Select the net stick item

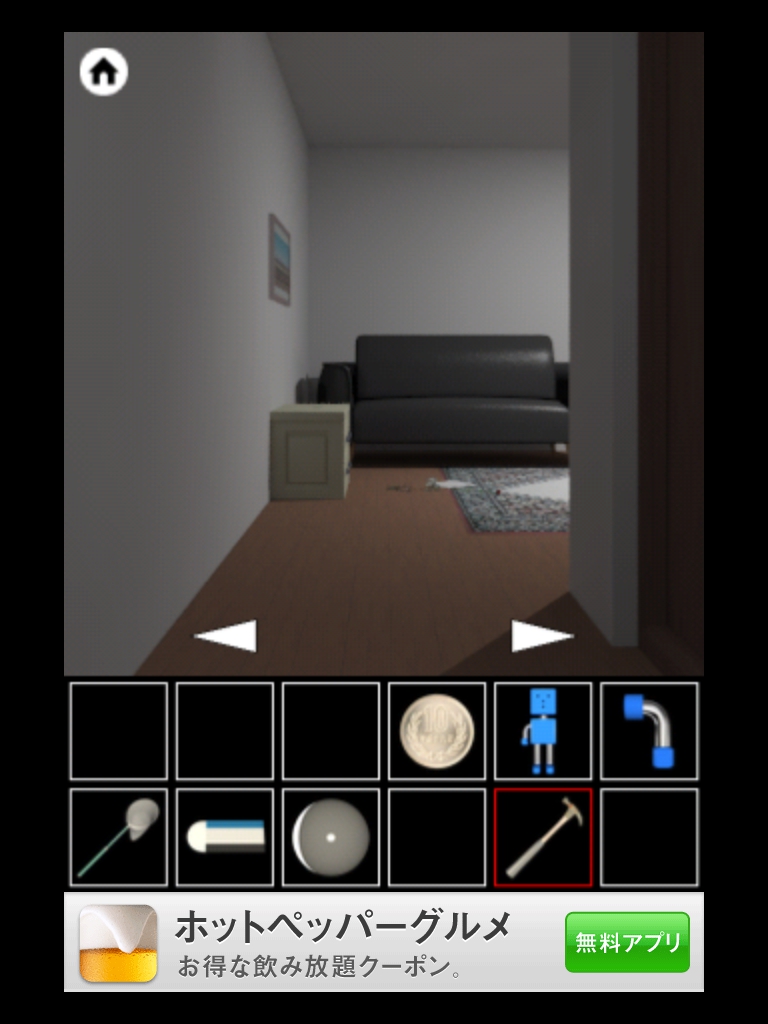[x=119, y=837]
